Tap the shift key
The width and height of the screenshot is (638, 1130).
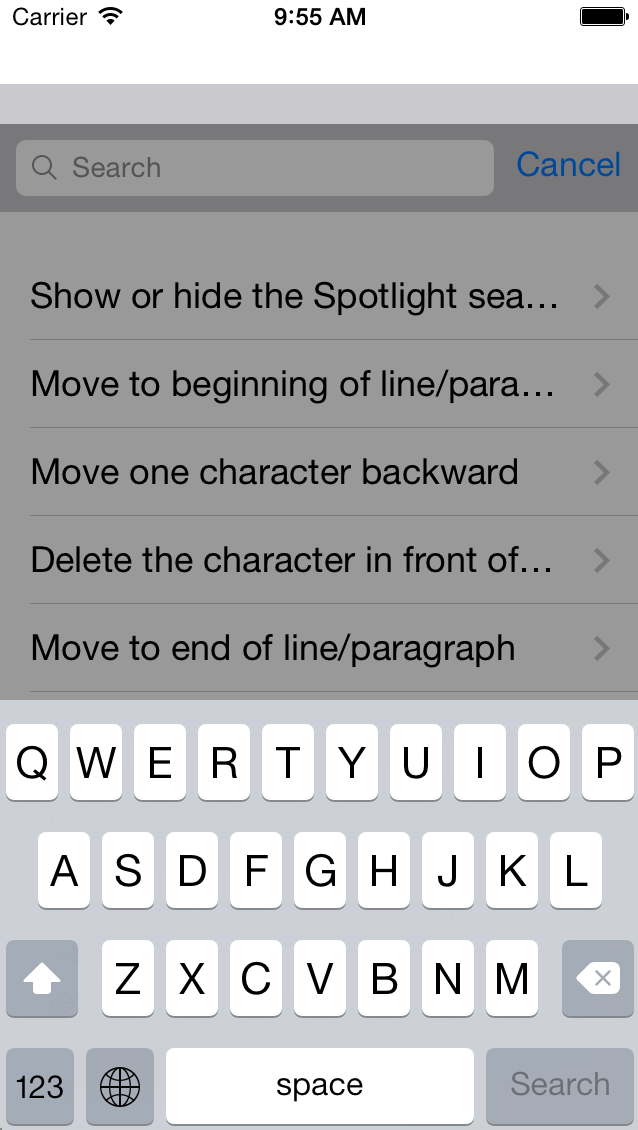pos(42,979)
